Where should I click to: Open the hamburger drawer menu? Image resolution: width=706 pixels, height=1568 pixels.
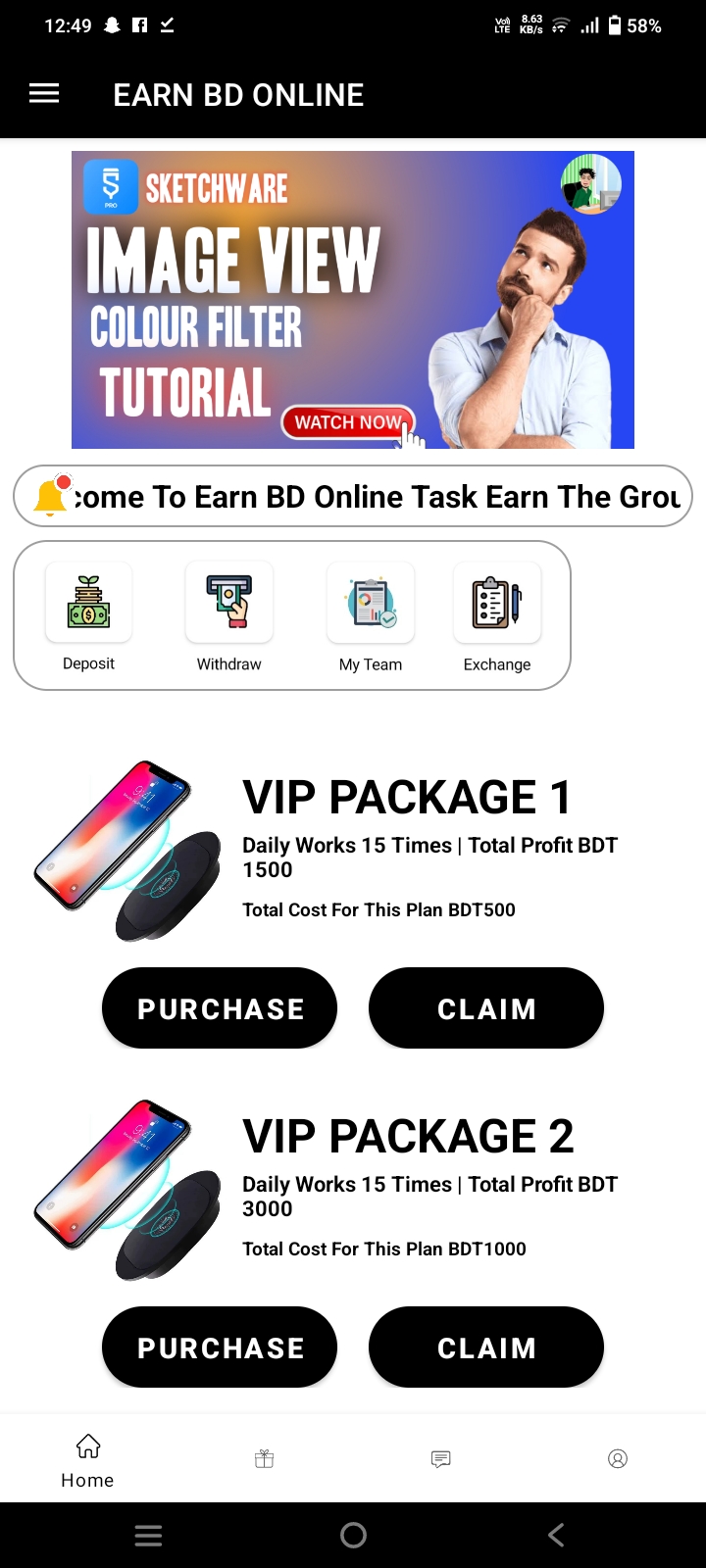44,94
